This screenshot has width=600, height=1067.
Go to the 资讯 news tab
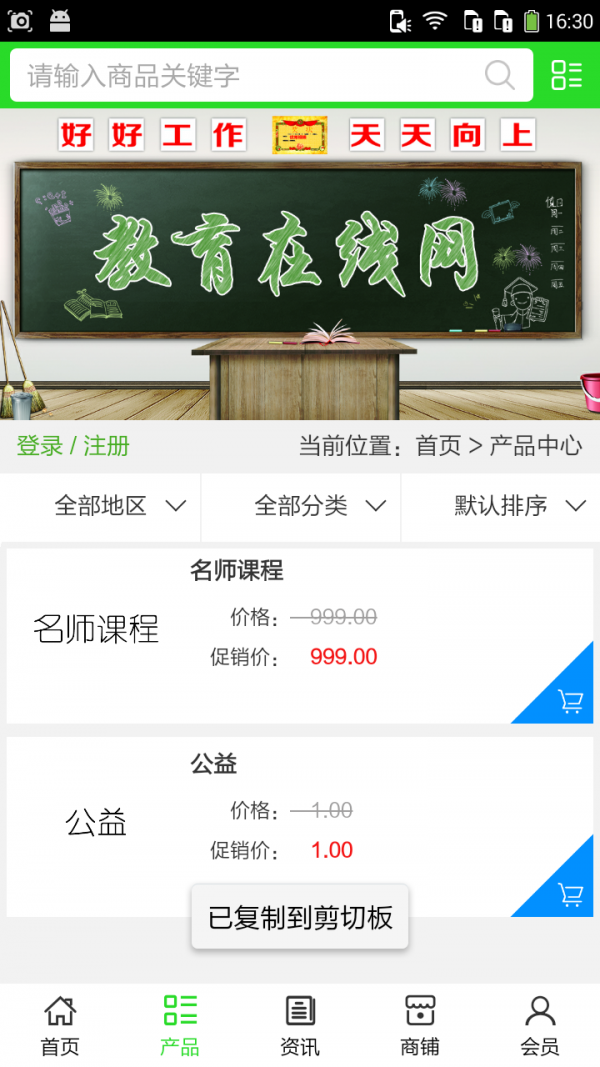click(x=300, y=1025)
